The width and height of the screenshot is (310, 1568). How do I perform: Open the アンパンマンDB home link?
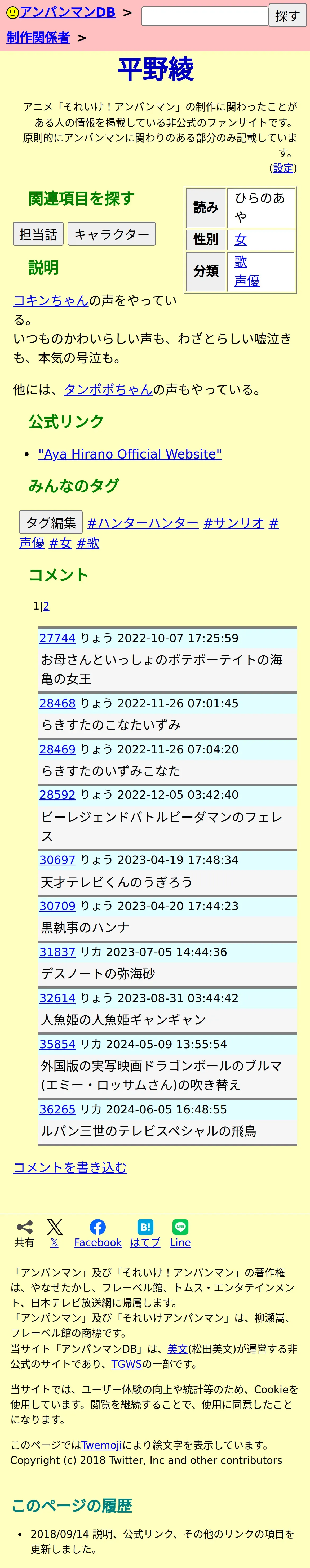point(61,12)
